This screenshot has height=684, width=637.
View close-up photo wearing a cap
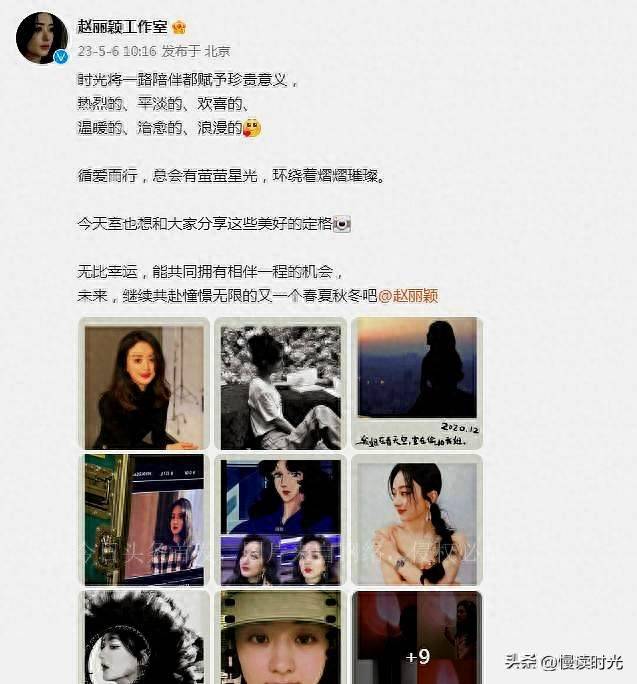(281, 636)
